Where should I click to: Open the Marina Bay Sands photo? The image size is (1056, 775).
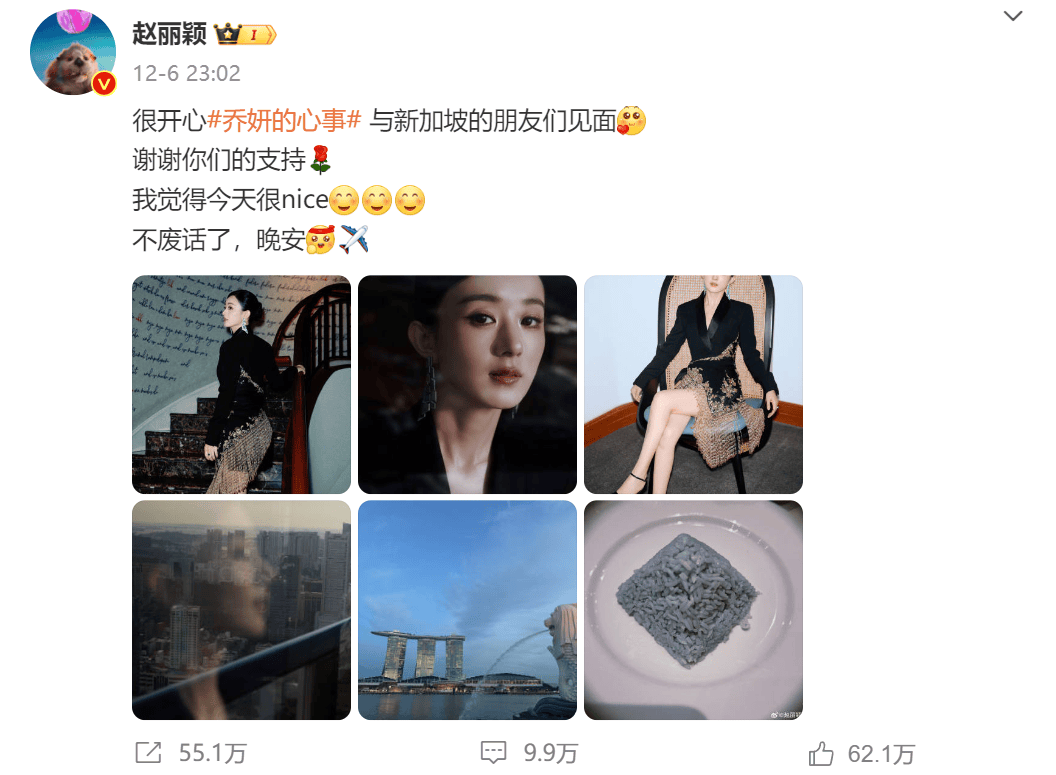[467, 610]
